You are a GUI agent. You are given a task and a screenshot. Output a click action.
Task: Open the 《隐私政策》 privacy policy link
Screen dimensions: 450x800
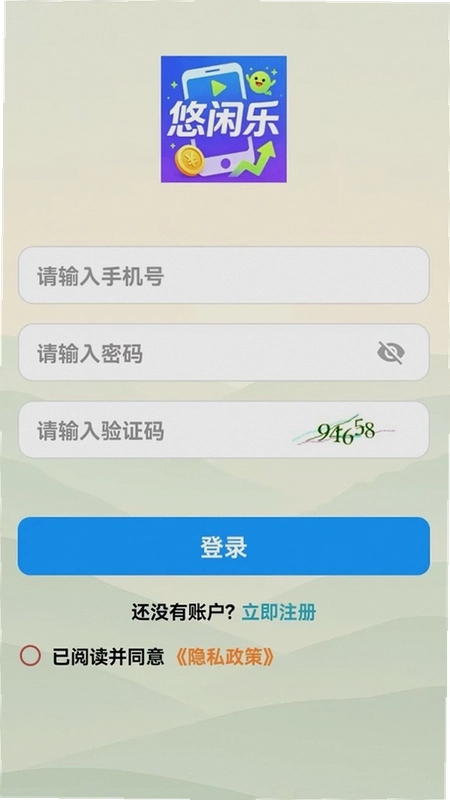tap(224, 657)
